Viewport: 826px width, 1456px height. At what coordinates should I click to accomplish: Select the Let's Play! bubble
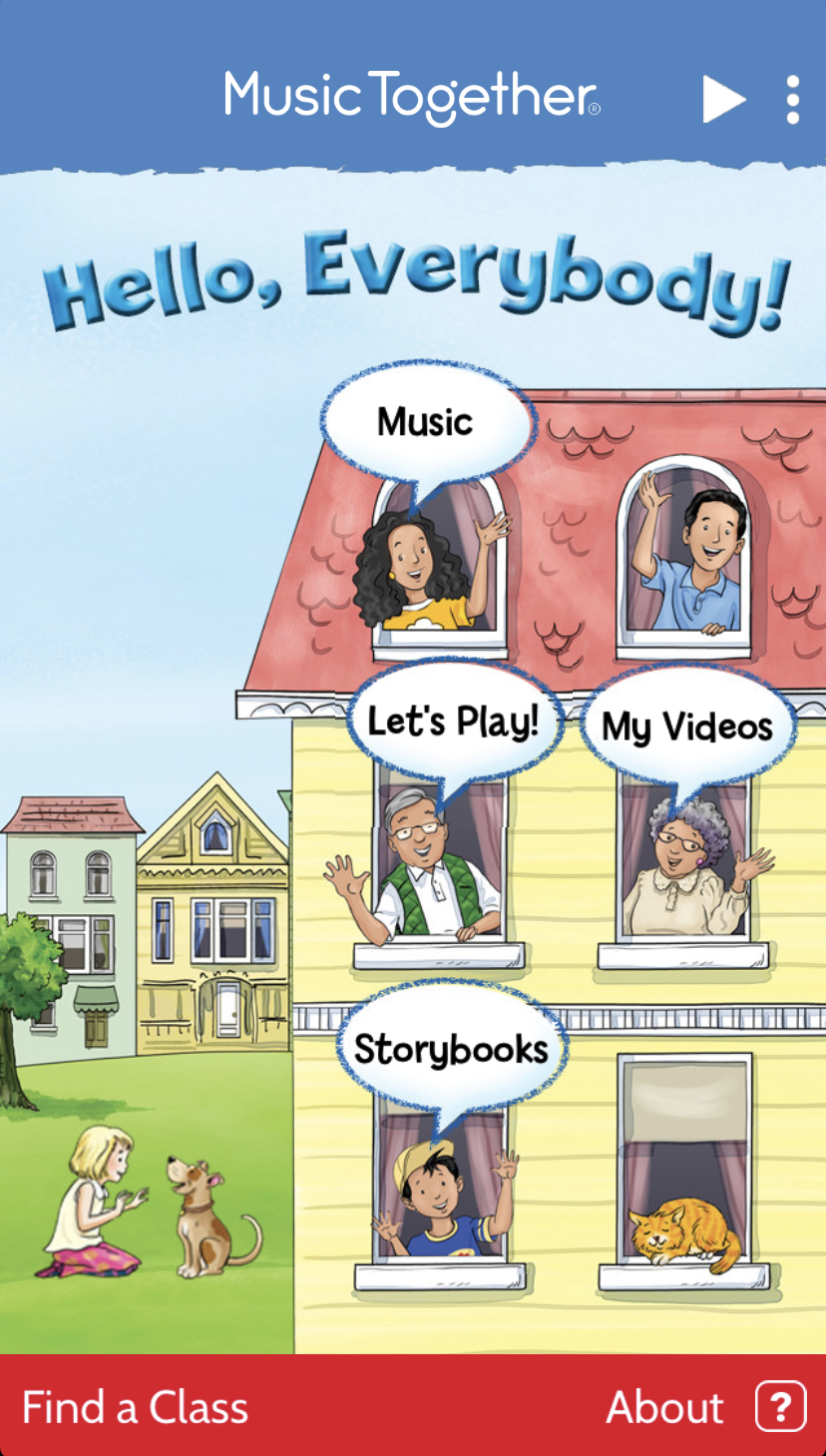point(453,721)
